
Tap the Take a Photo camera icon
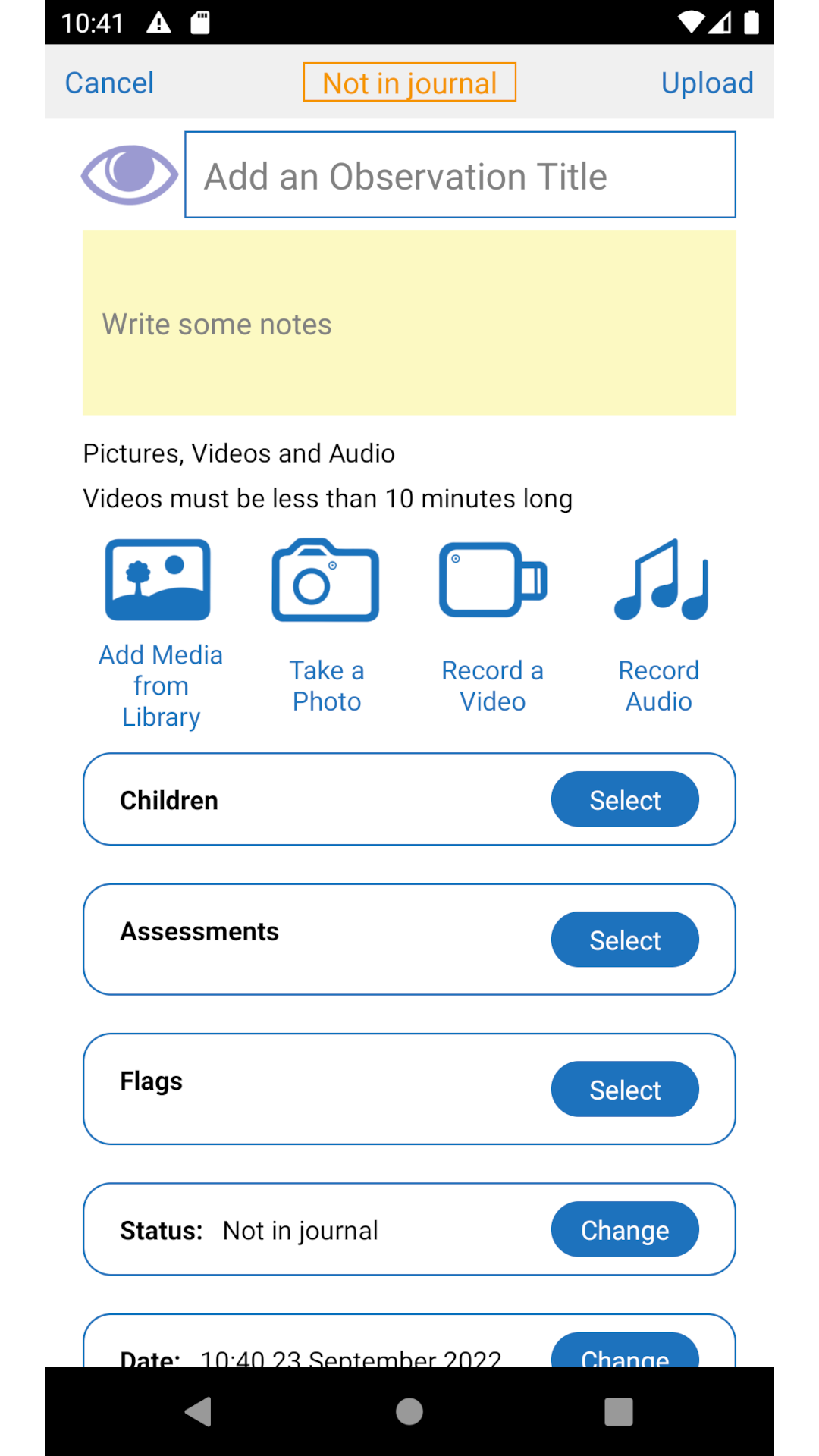click(x=325, y=579)
